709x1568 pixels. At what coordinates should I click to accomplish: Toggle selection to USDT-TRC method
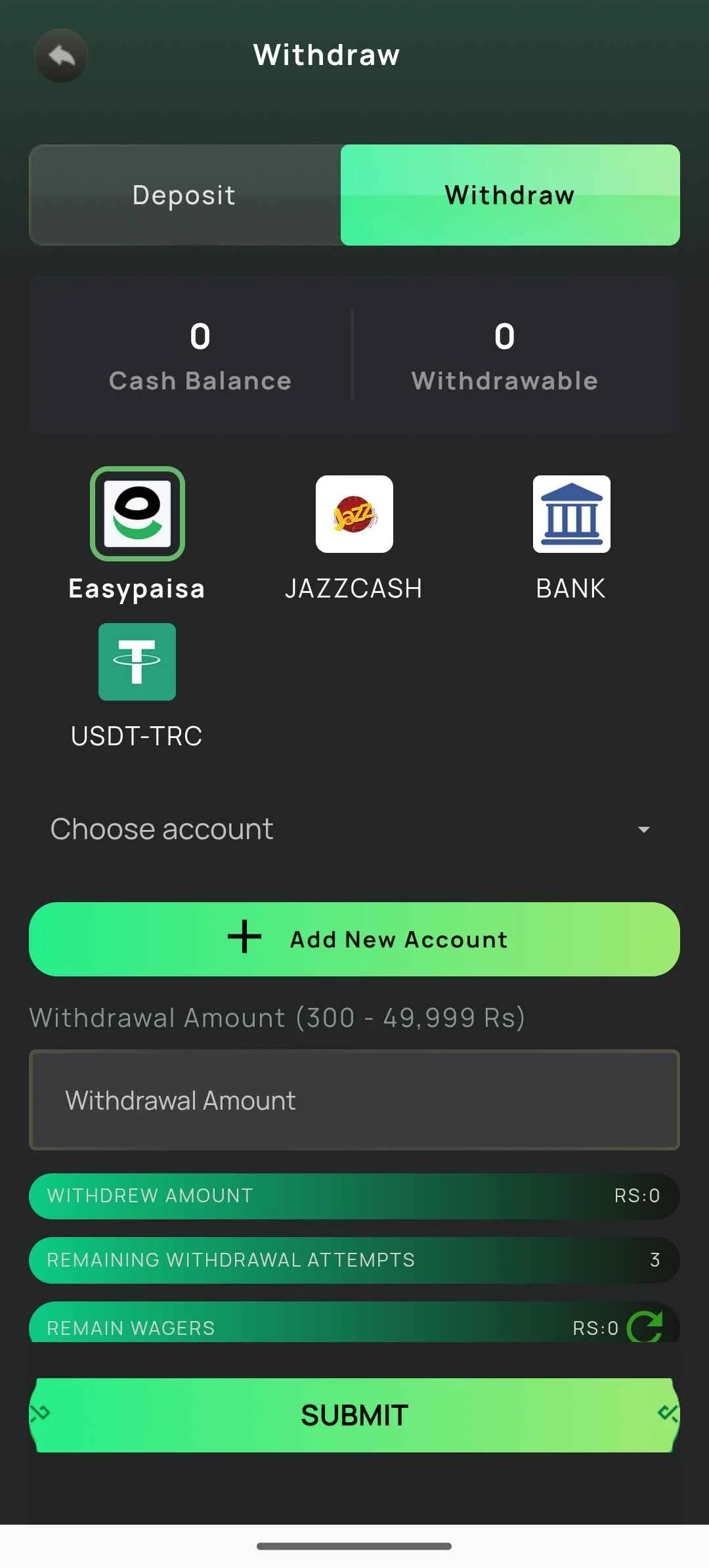[136, 663]
